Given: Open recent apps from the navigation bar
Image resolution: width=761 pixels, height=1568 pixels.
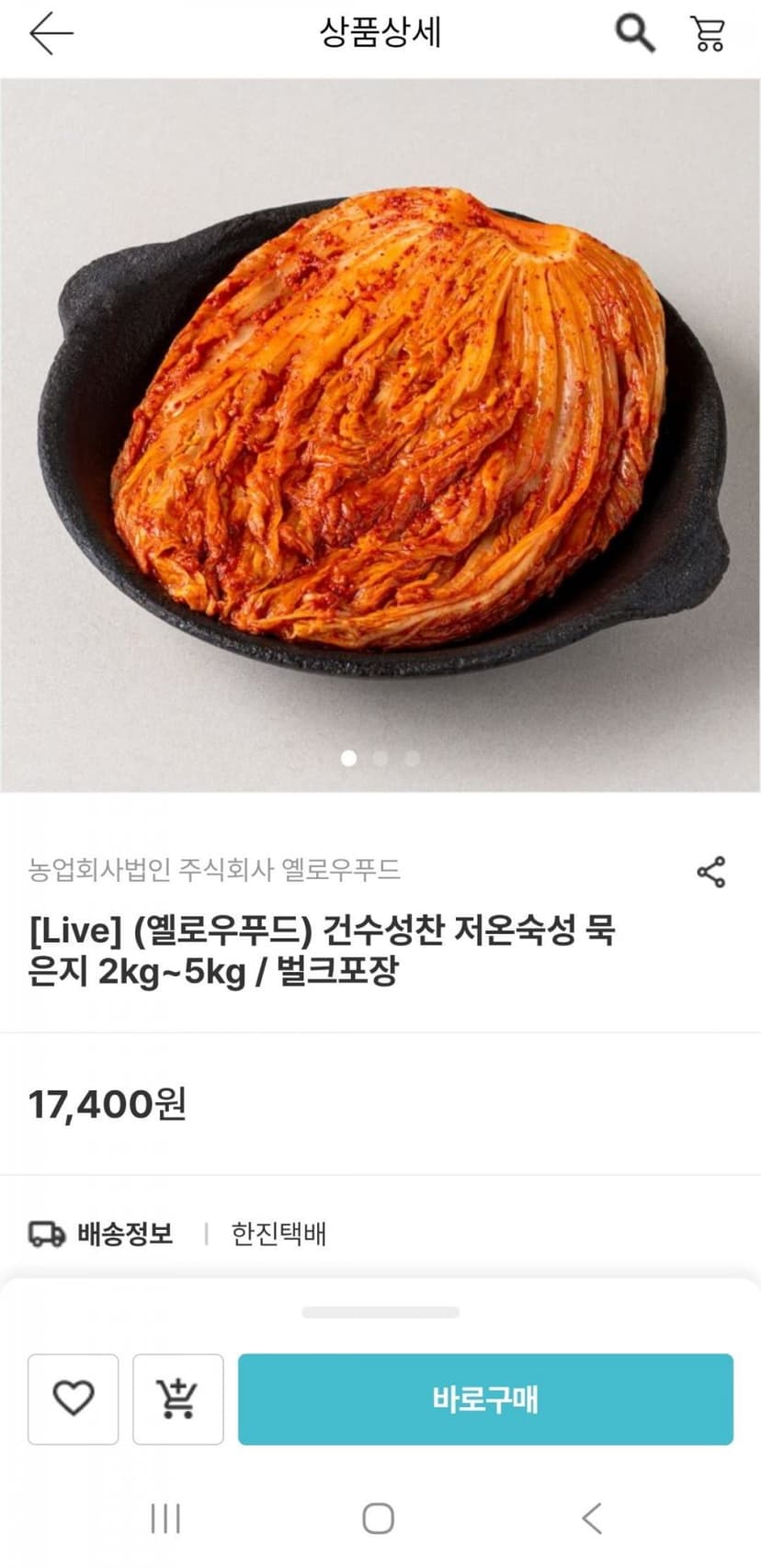Looking at the screenshot, I should coord(165,1518).
